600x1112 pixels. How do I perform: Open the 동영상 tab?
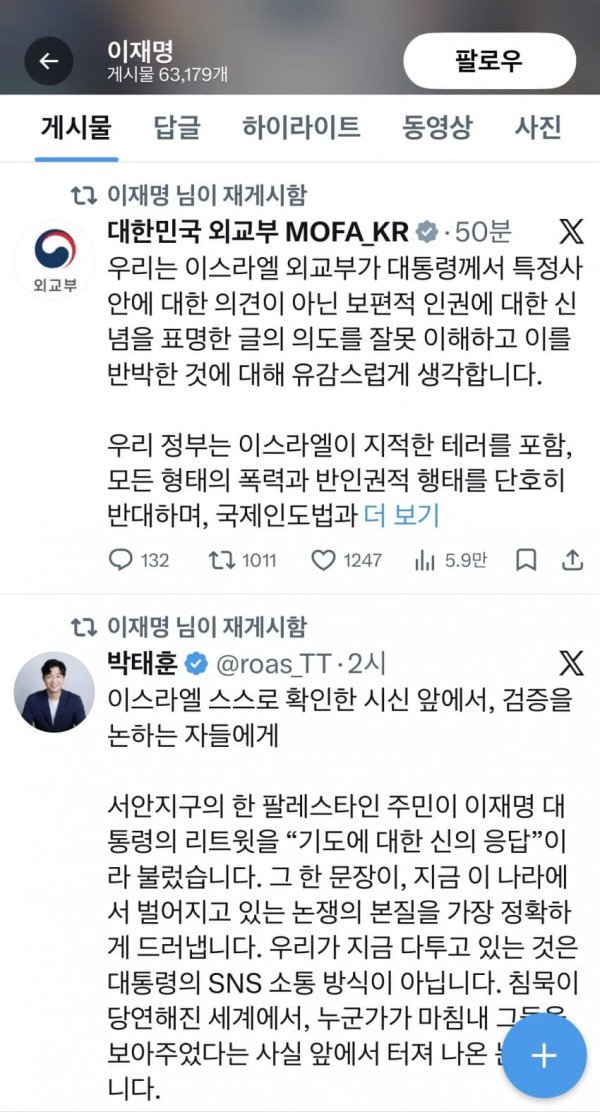(437, 127)
